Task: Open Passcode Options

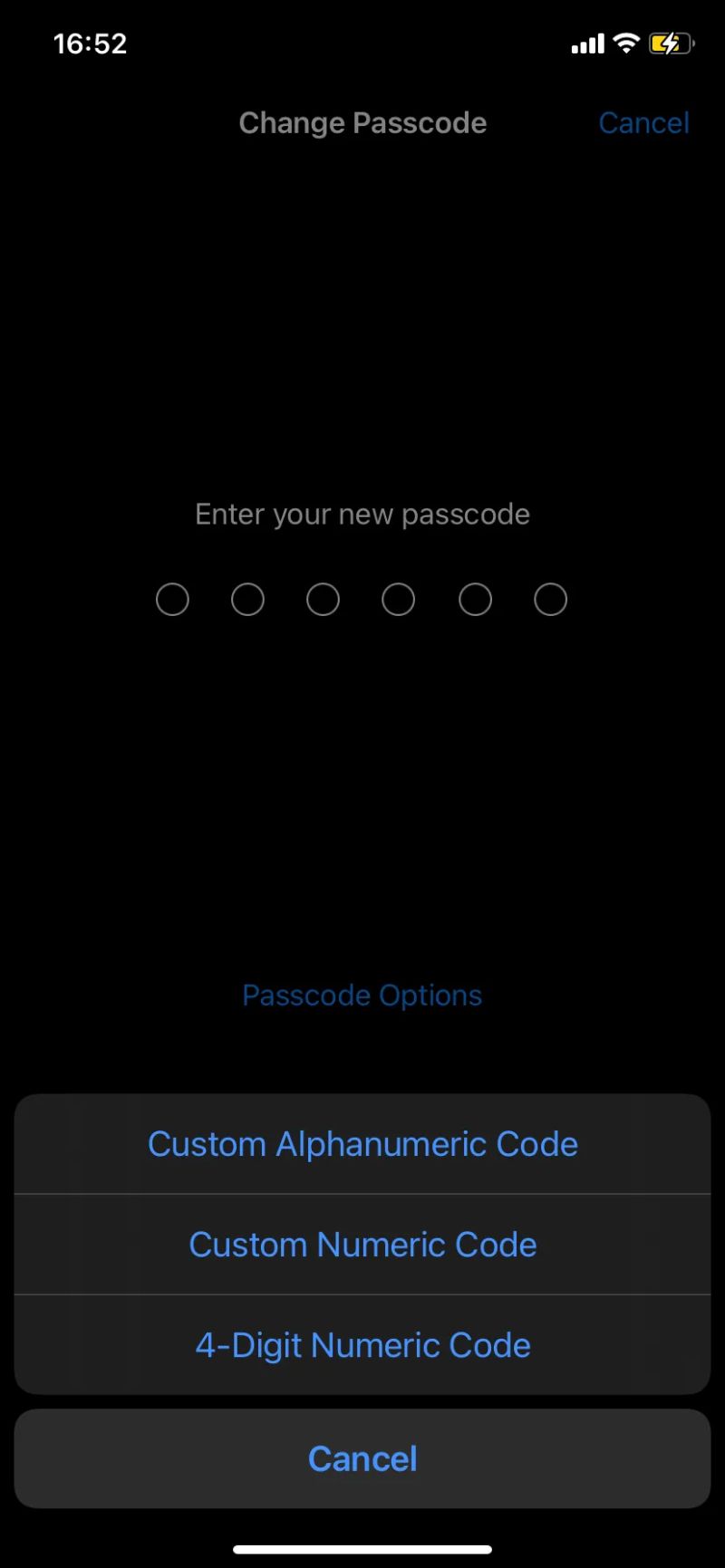Action: 362,994
